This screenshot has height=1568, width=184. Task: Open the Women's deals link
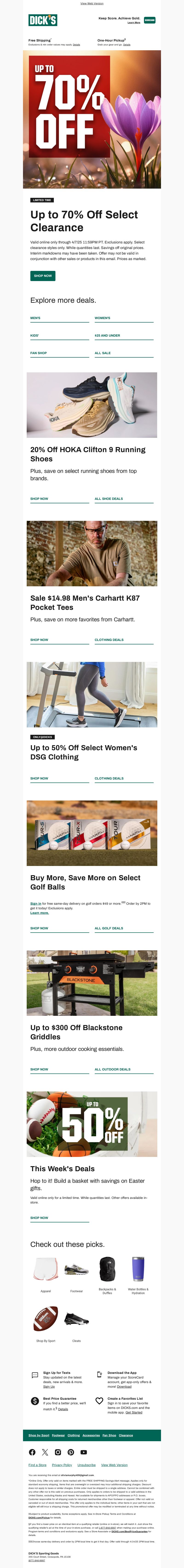[102, 318]
